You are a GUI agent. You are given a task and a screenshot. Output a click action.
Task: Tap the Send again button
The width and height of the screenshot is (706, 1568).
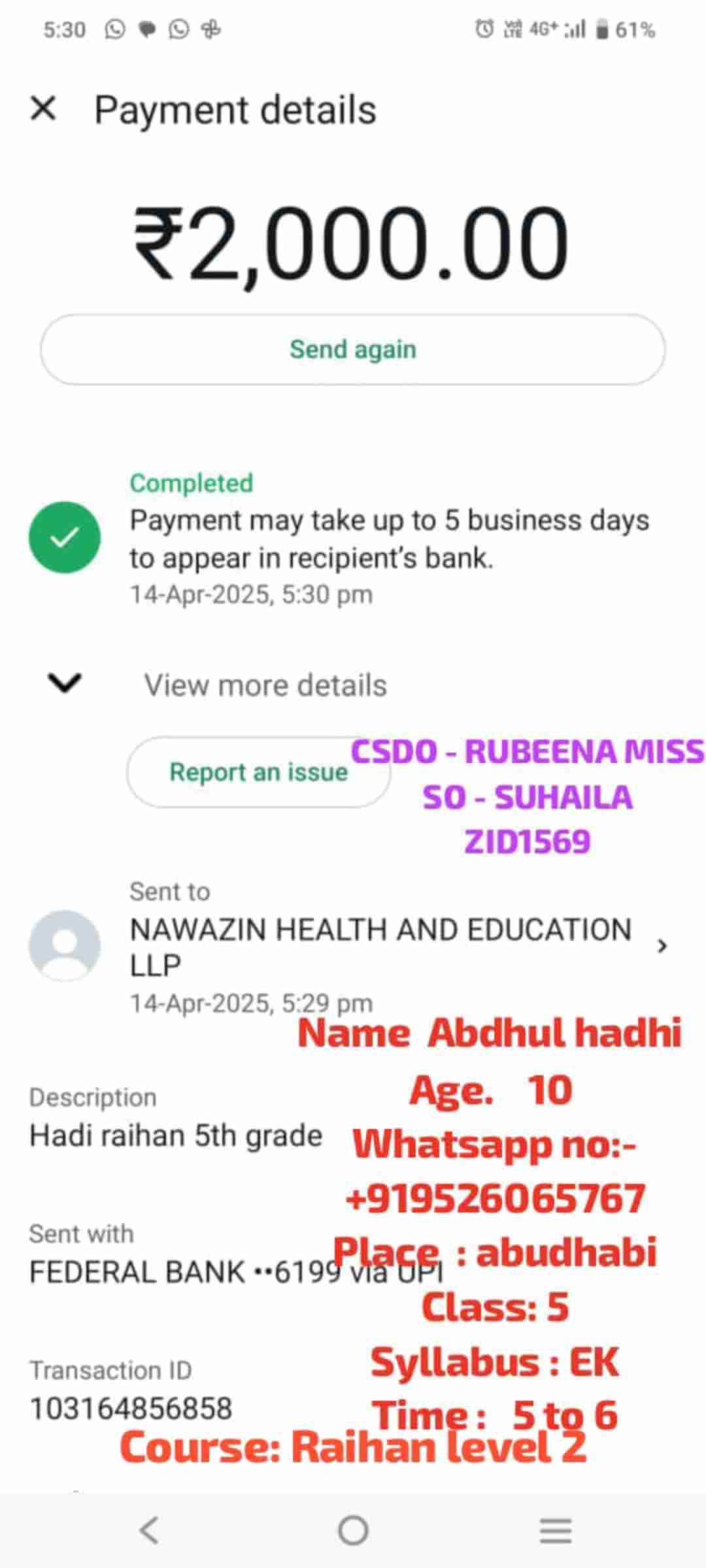click(353, 350)
